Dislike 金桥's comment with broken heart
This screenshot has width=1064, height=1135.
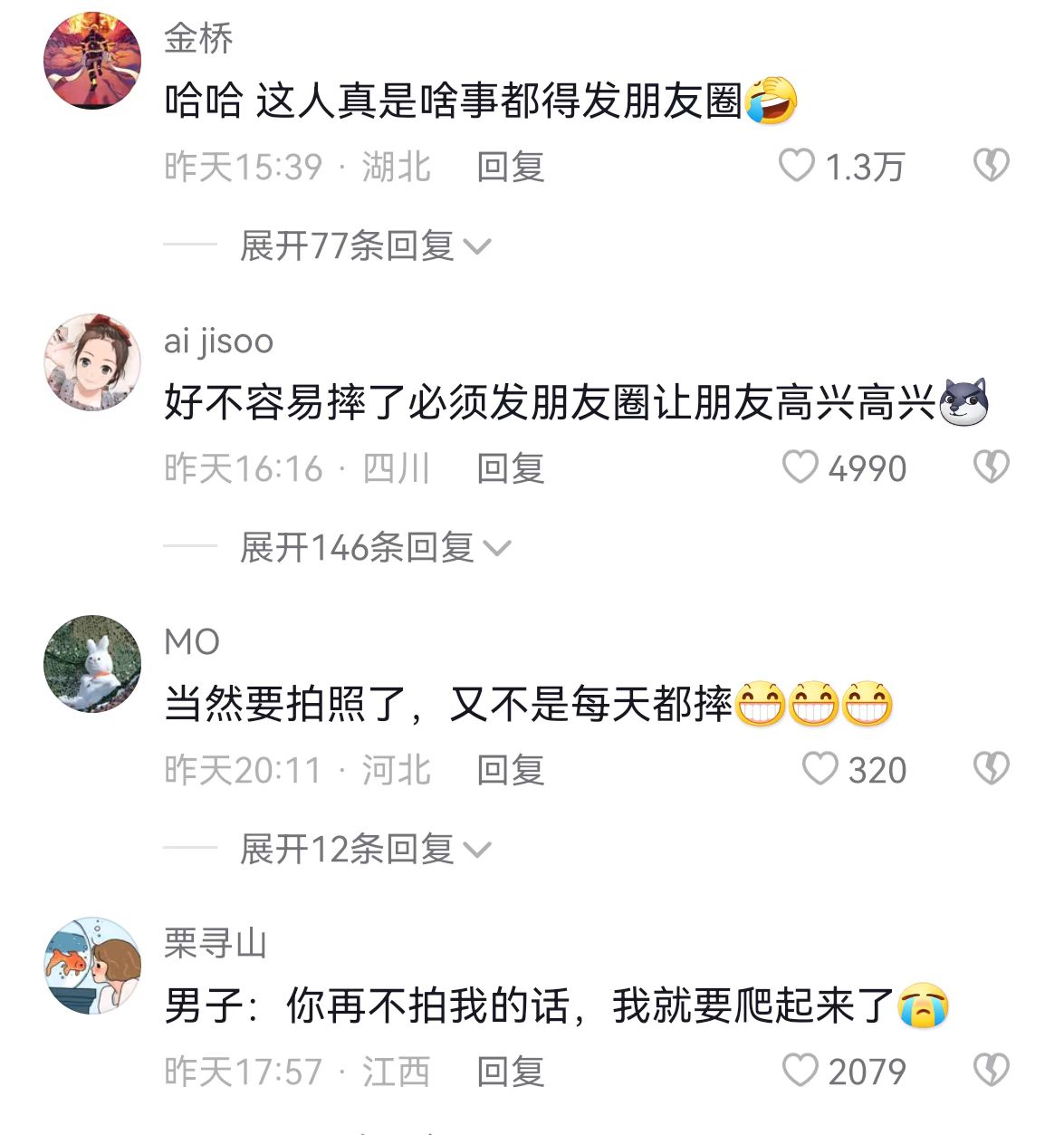click(991, 166)
